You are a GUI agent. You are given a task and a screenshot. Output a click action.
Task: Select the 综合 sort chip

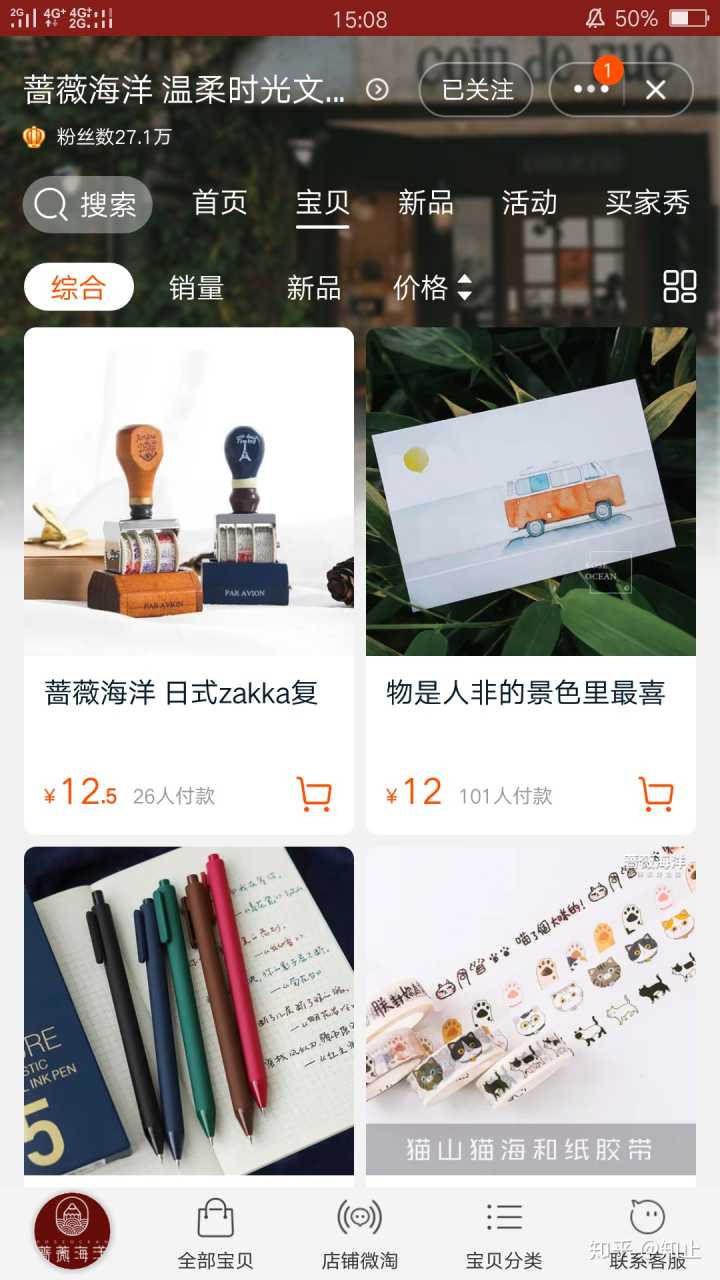(x=78, y=288)
